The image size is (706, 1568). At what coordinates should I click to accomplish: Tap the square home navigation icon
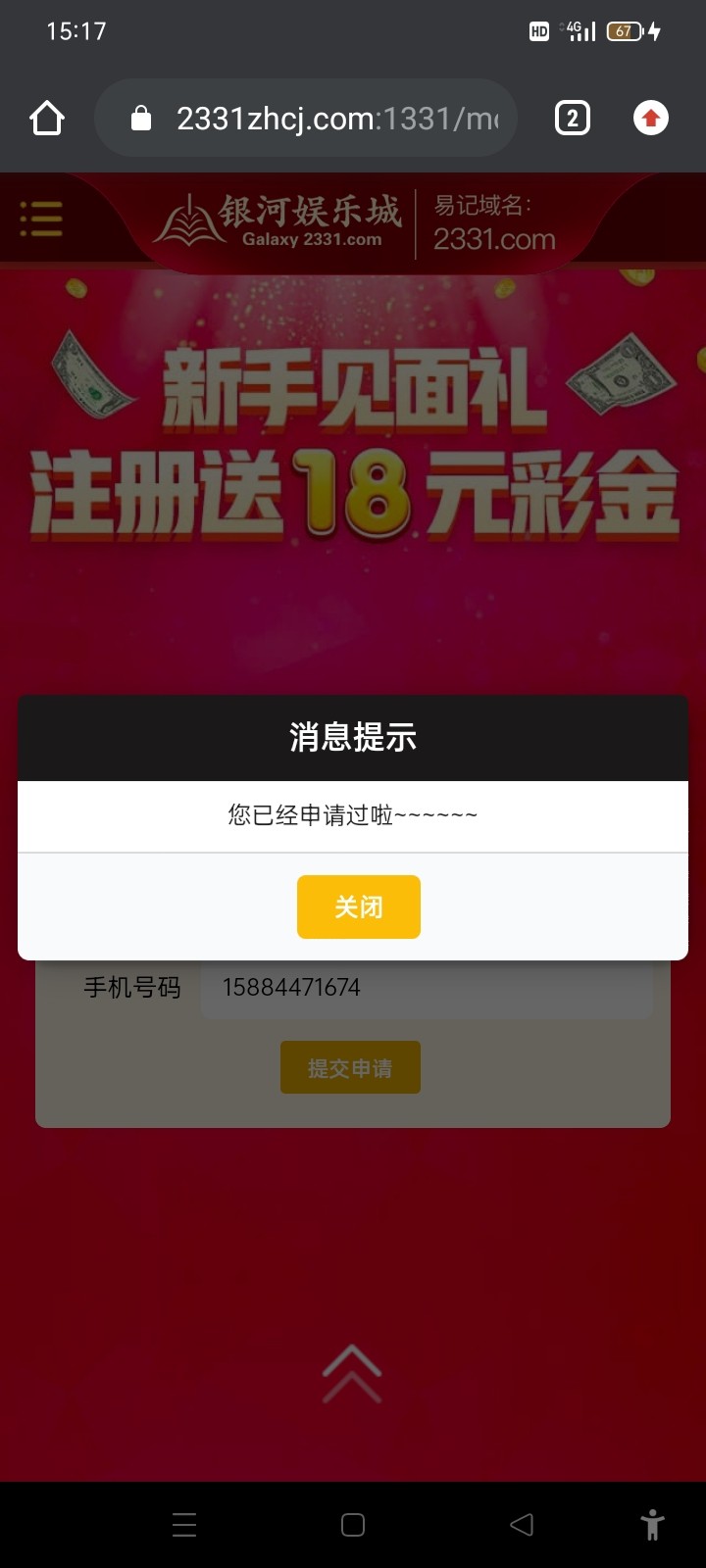pyautogui.click(x=351, y=1525)
